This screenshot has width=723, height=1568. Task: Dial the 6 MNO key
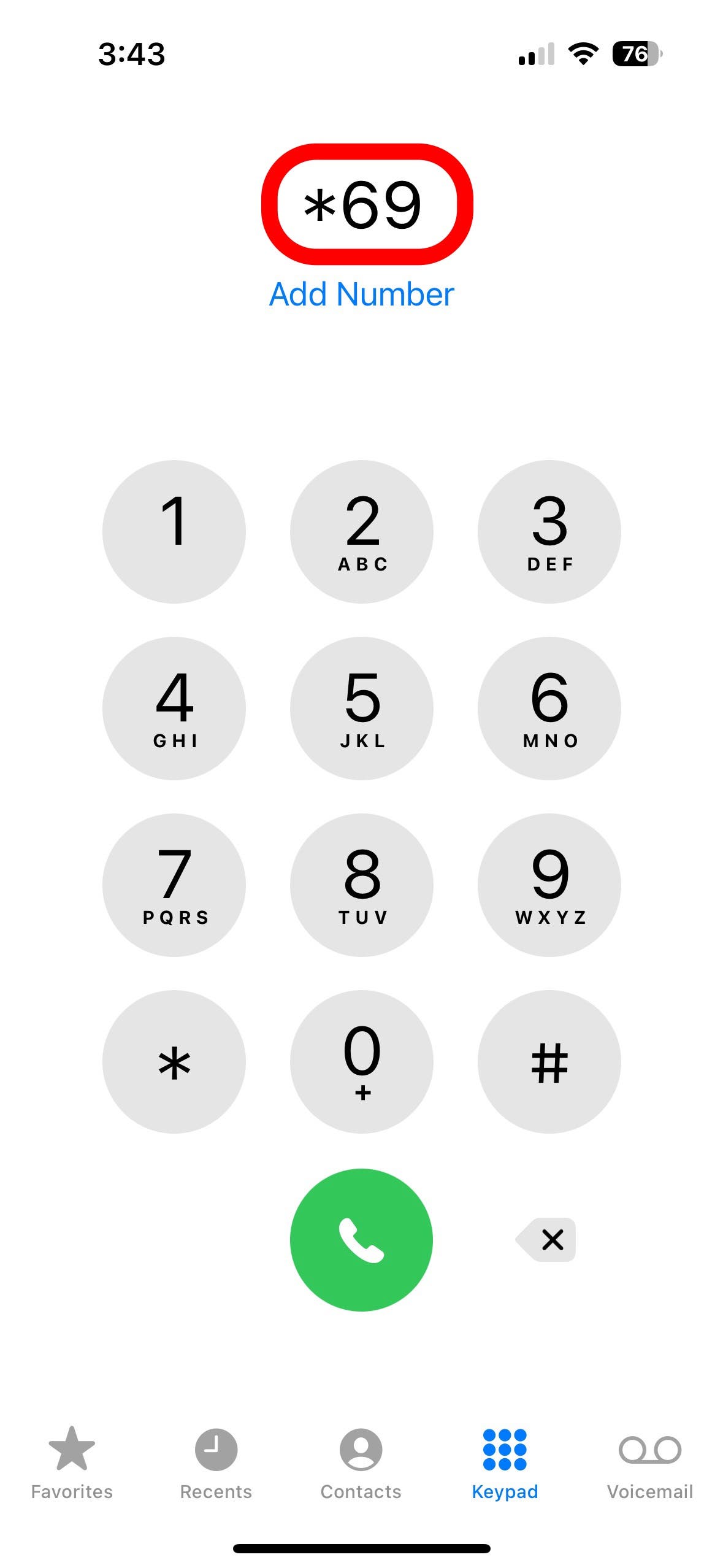[549, 708]
